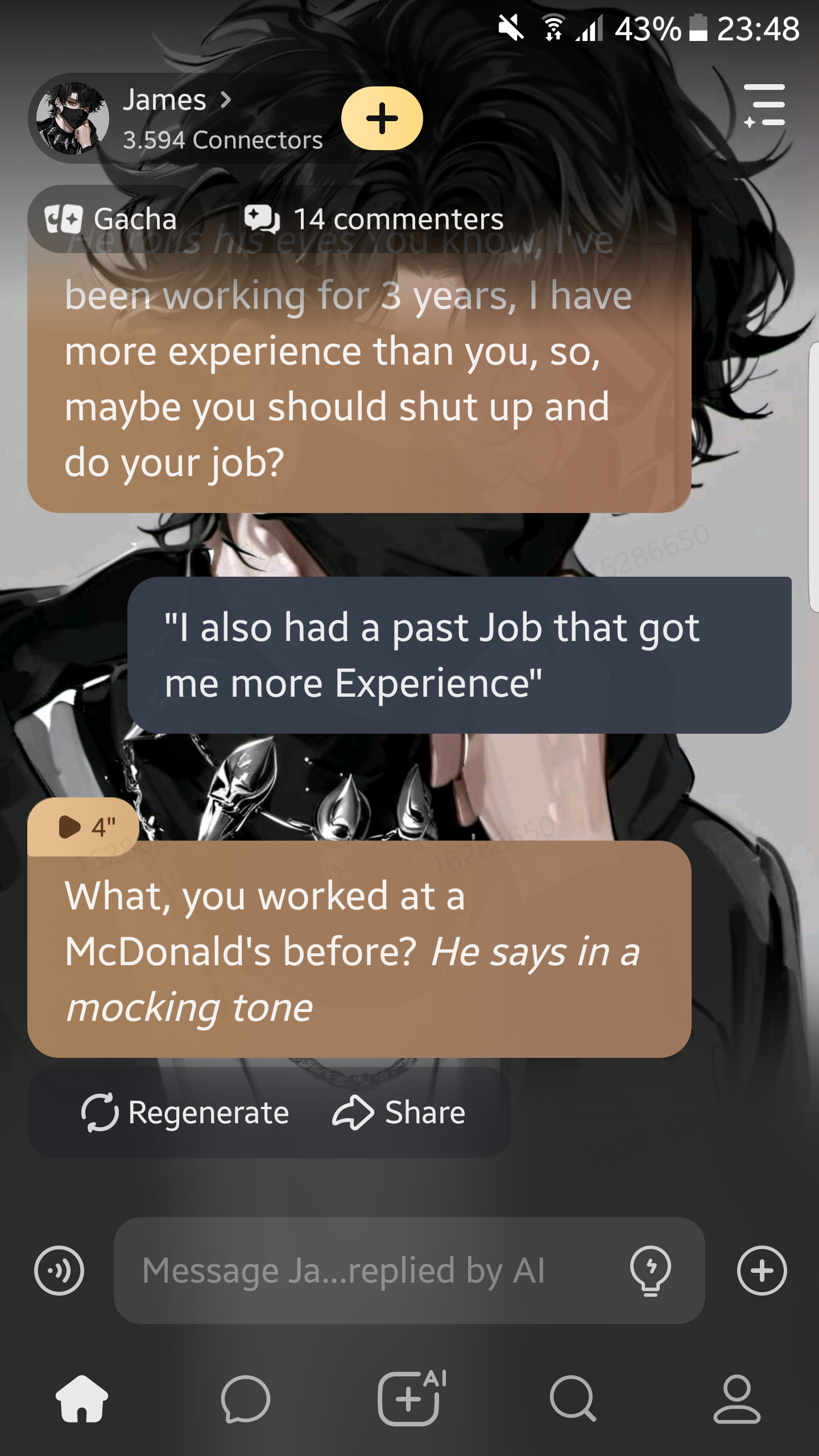Open the AI create tab

(x=409, y=1399)
